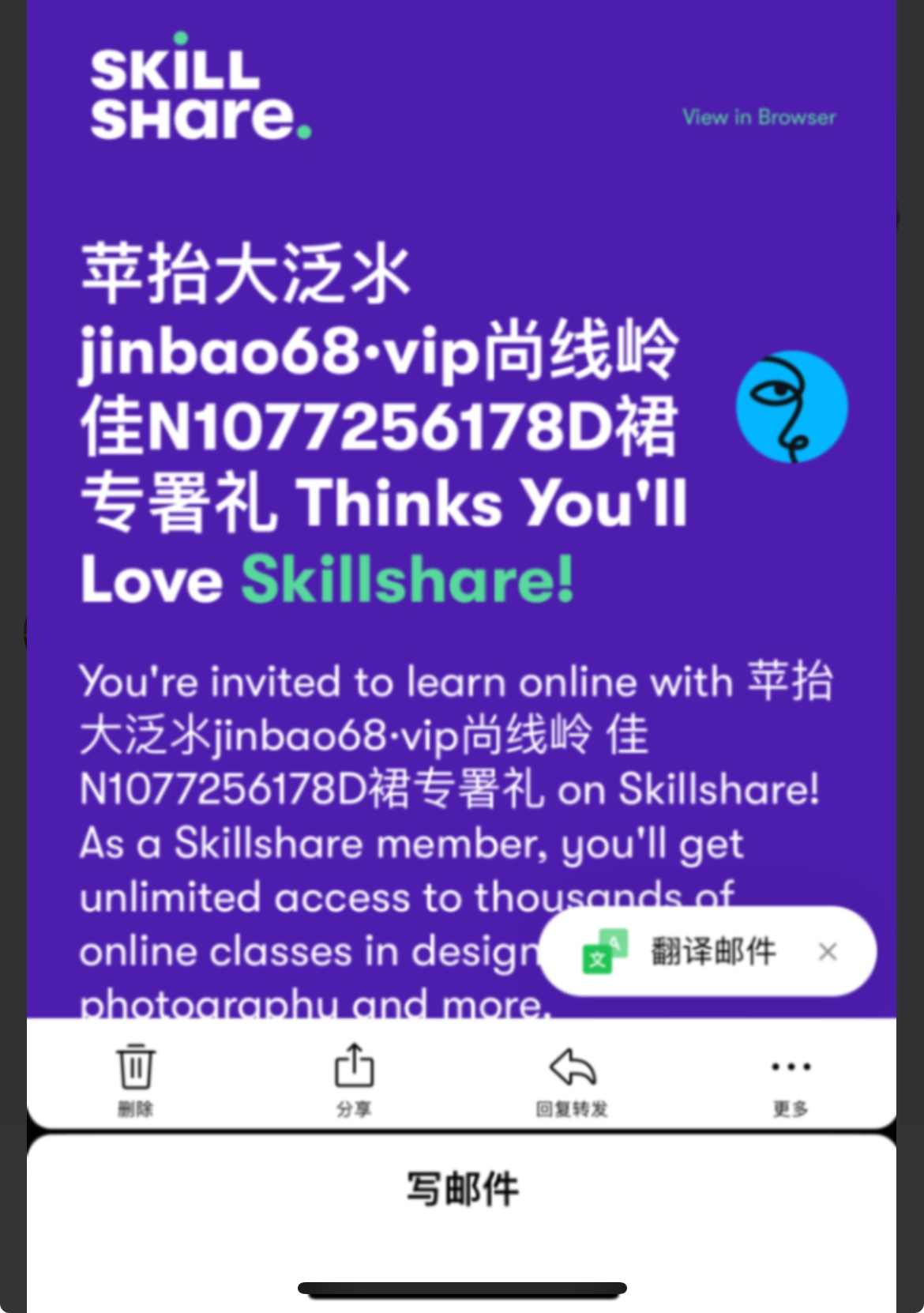
Task: Dismiss the translate email popup
Action: click(828, 952)
